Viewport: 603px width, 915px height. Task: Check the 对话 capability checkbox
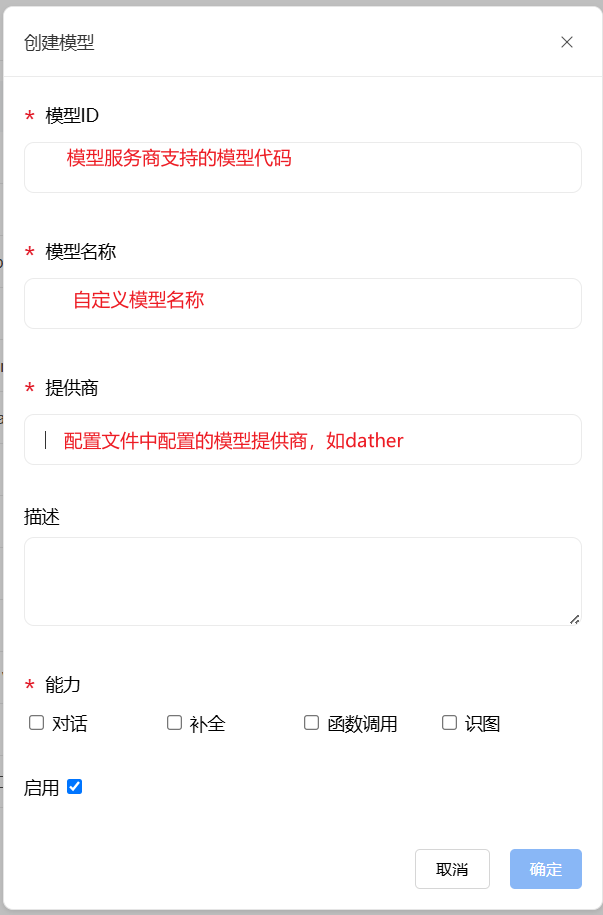(37, 723)
